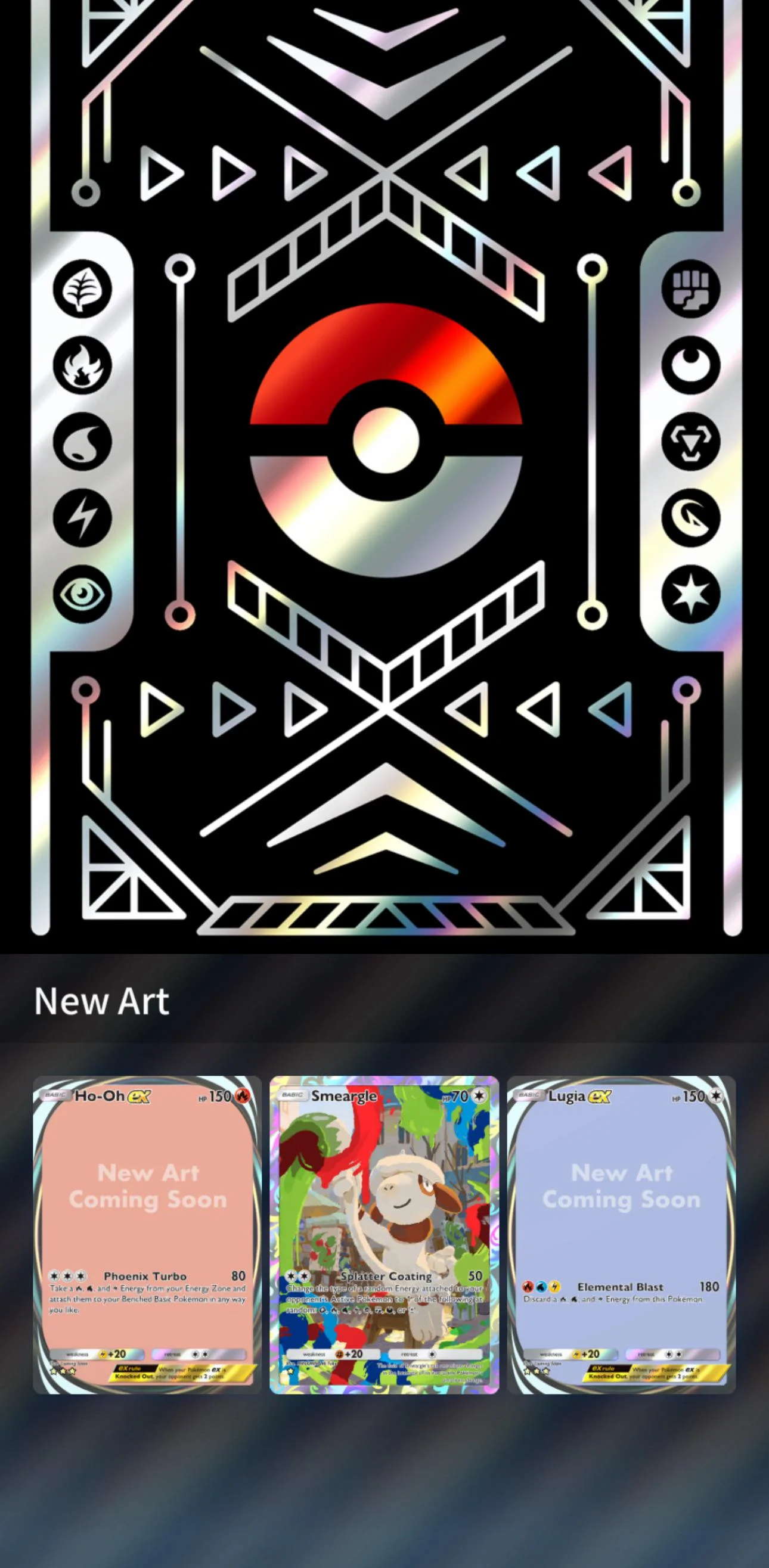Viewport: 769px width, 1568px height.
Task: View the Smeargle card art
Action: click(x=384, y=1234)
